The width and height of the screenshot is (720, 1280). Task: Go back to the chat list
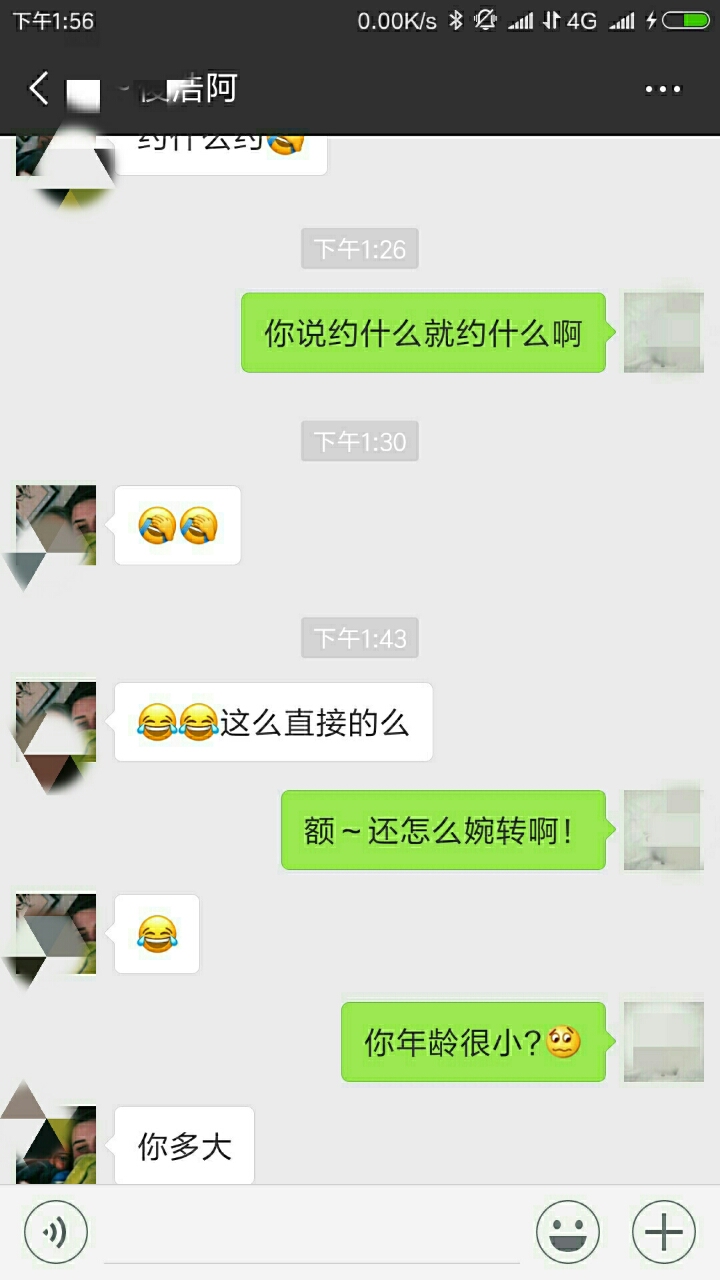click(x=38, y=89)
